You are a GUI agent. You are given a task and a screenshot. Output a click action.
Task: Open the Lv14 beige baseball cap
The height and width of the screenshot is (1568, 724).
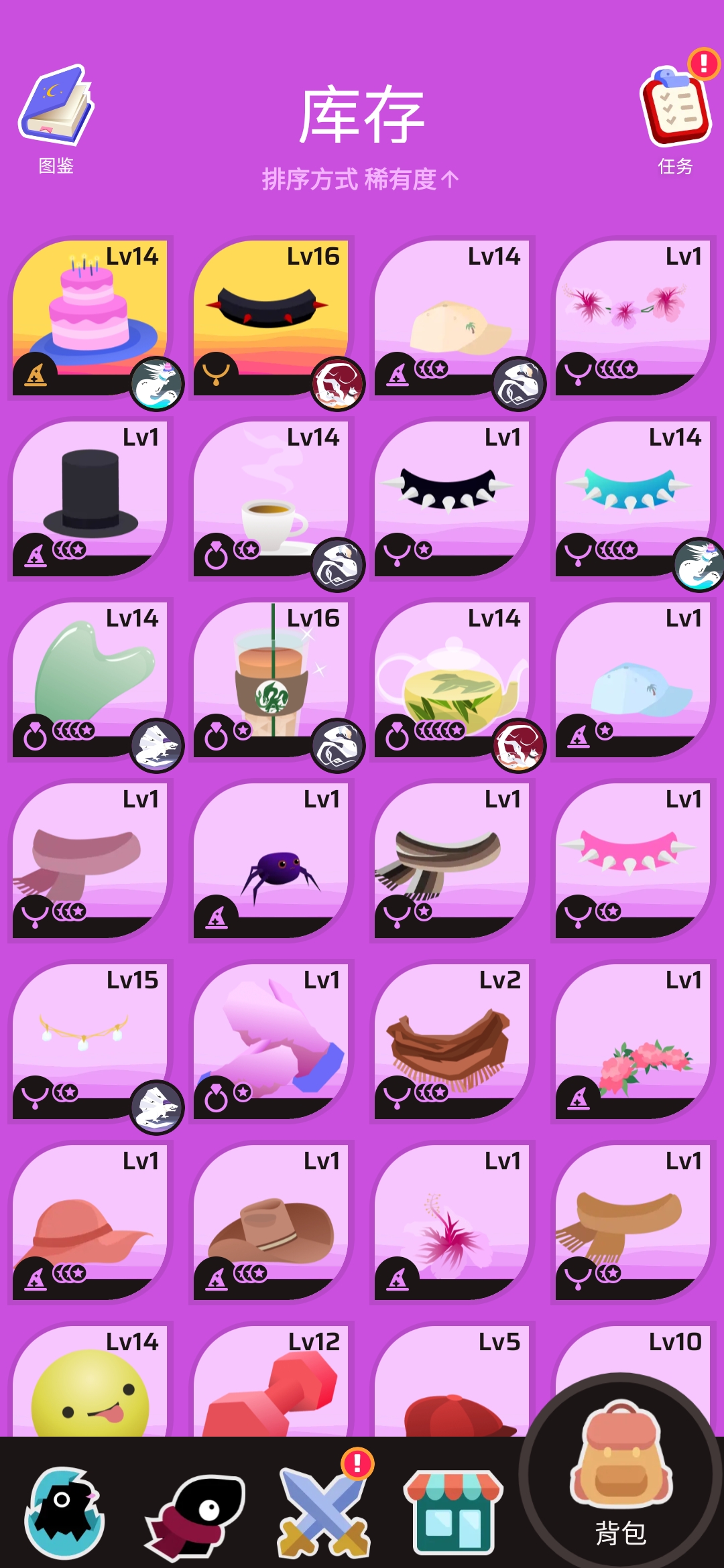click(x=452, y=316)
